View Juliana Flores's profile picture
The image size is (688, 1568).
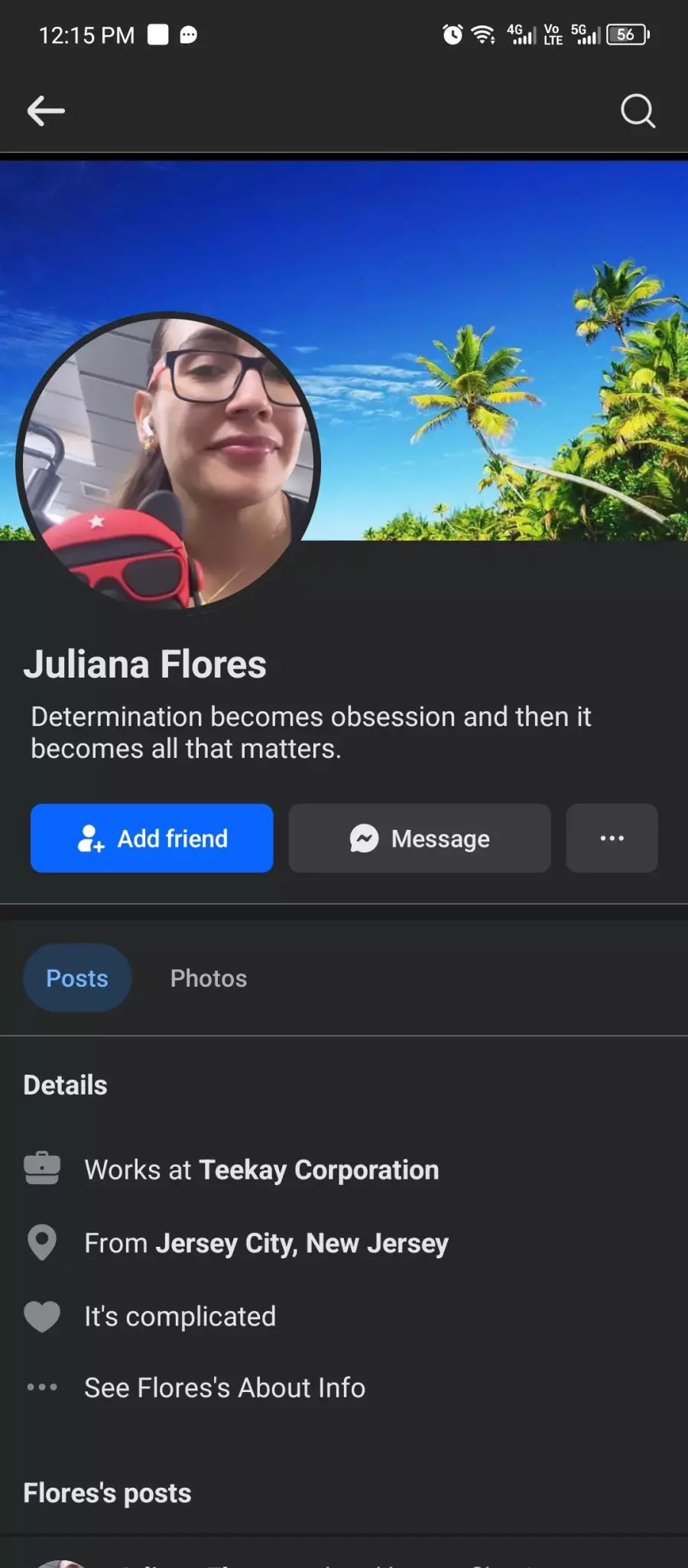point(168,464)
